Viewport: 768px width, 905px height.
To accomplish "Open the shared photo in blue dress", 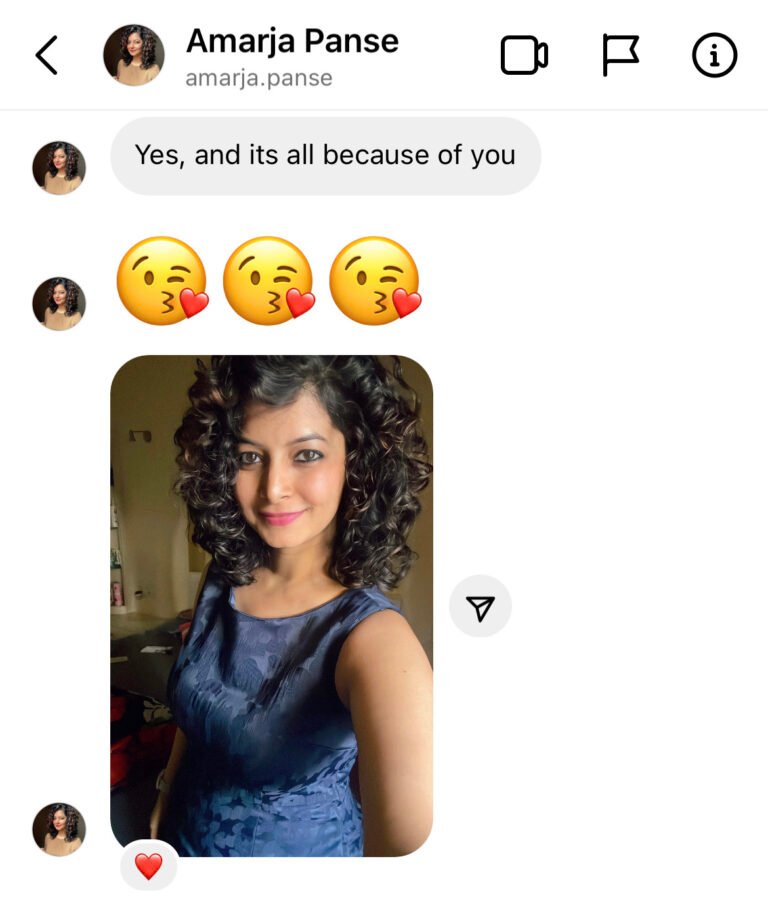I will pyautogui.click(x=271, y=605).
